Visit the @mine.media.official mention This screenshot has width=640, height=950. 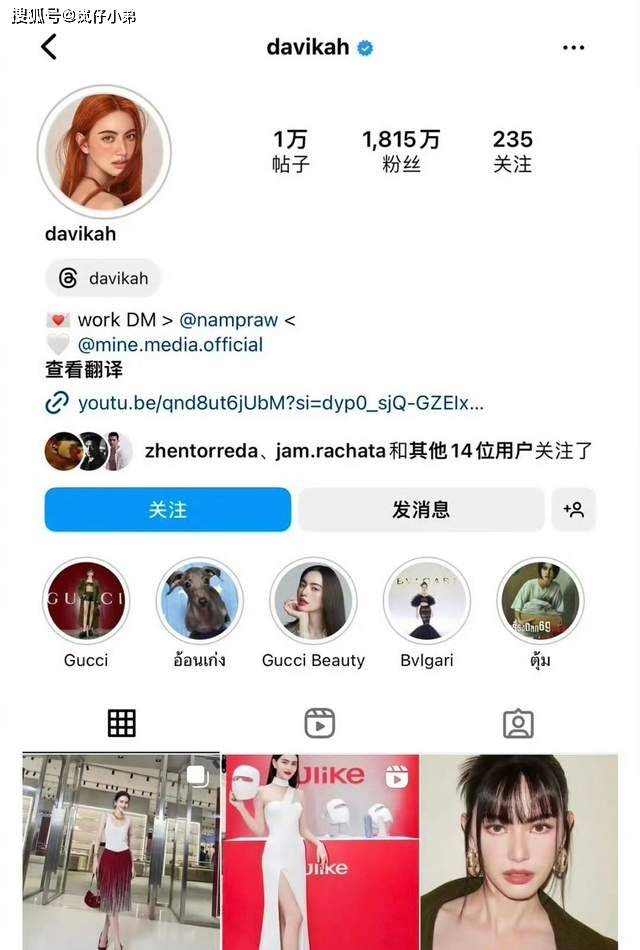pos(170,345)
